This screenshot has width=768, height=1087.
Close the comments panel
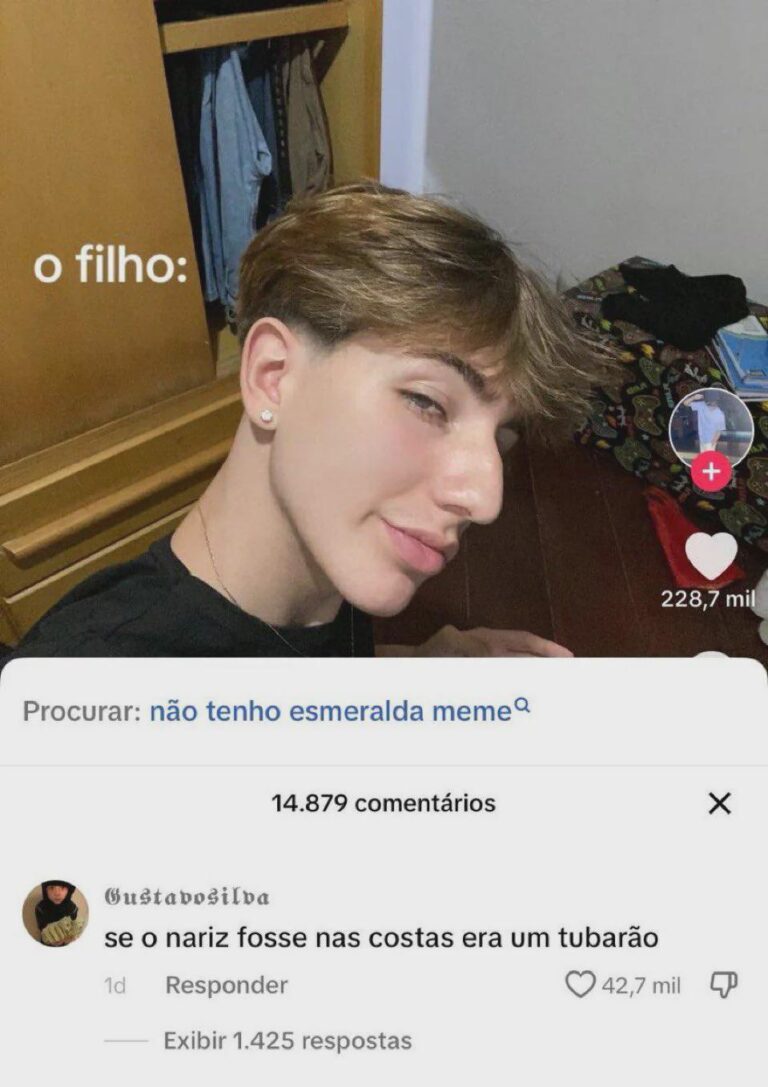(x=719, y=803)
